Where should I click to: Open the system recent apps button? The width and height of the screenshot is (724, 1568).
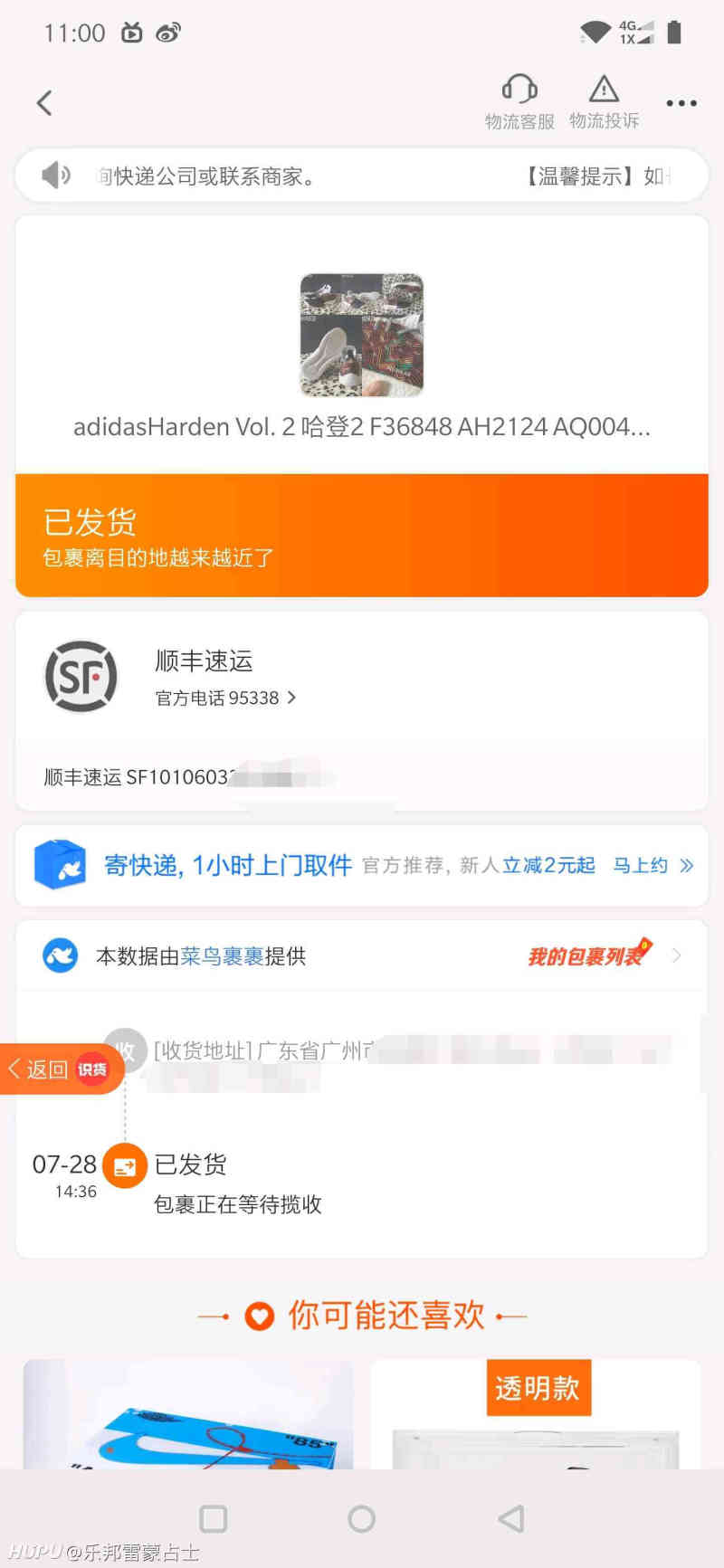click(213, 1518)
